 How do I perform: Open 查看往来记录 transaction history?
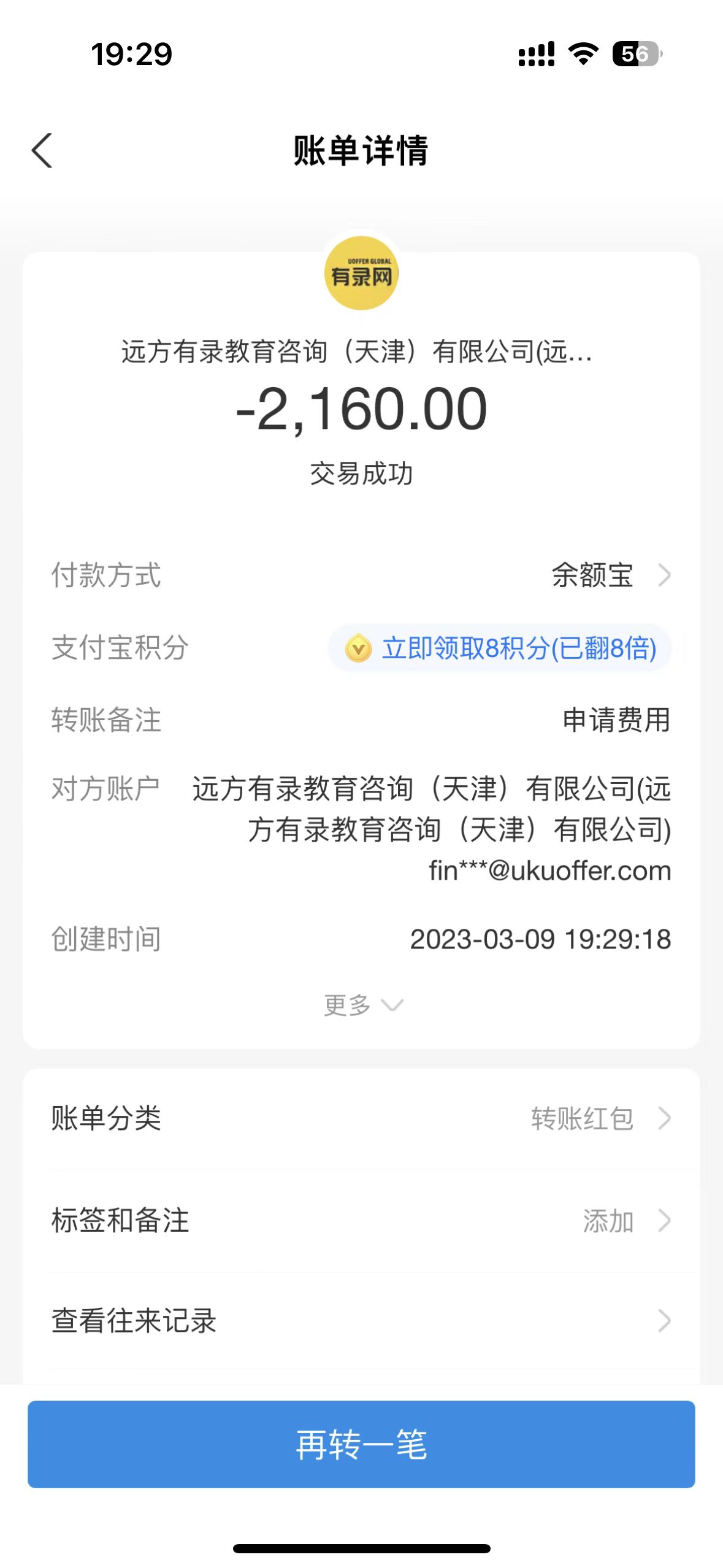pos(361,1320)
